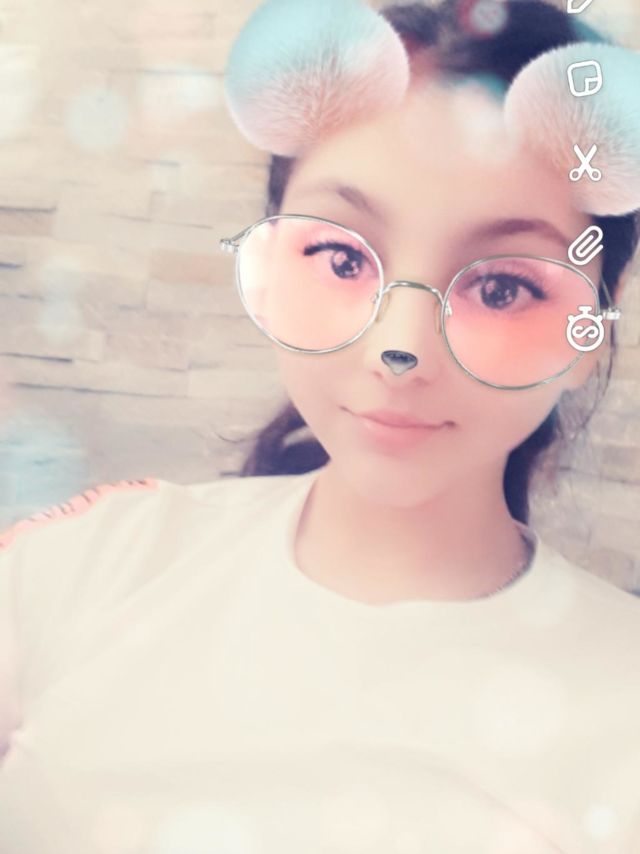Attach a link with the paperclip

tap(585, 245)
